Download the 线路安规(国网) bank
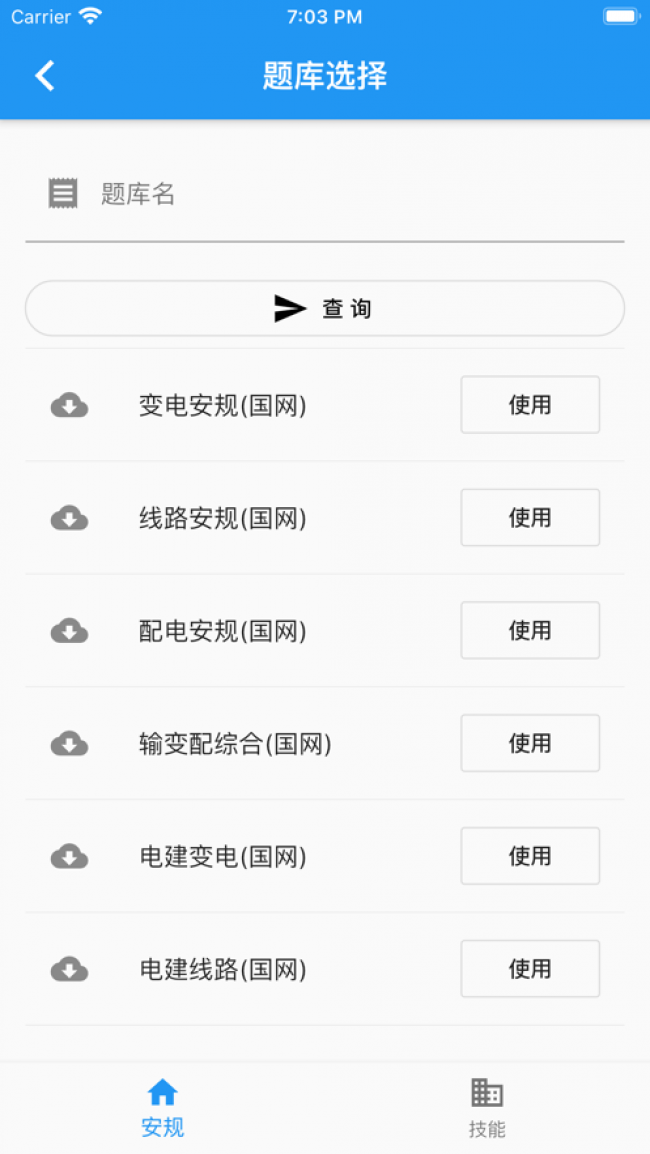 [x=69, y=518]
